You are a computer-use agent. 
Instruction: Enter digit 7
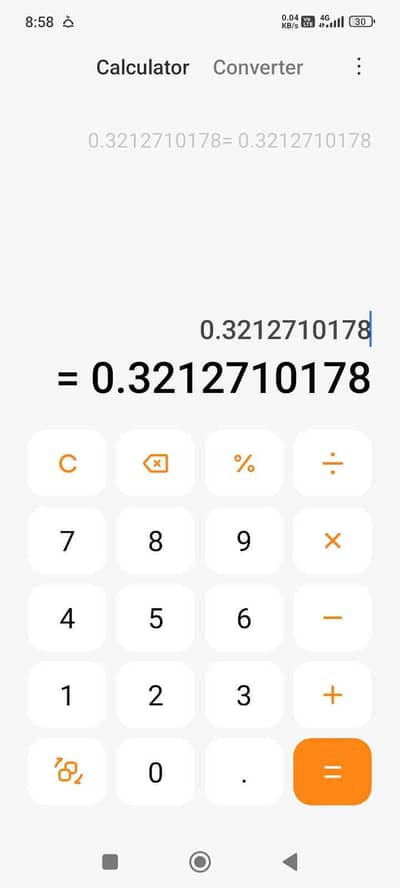click(67, 541)
